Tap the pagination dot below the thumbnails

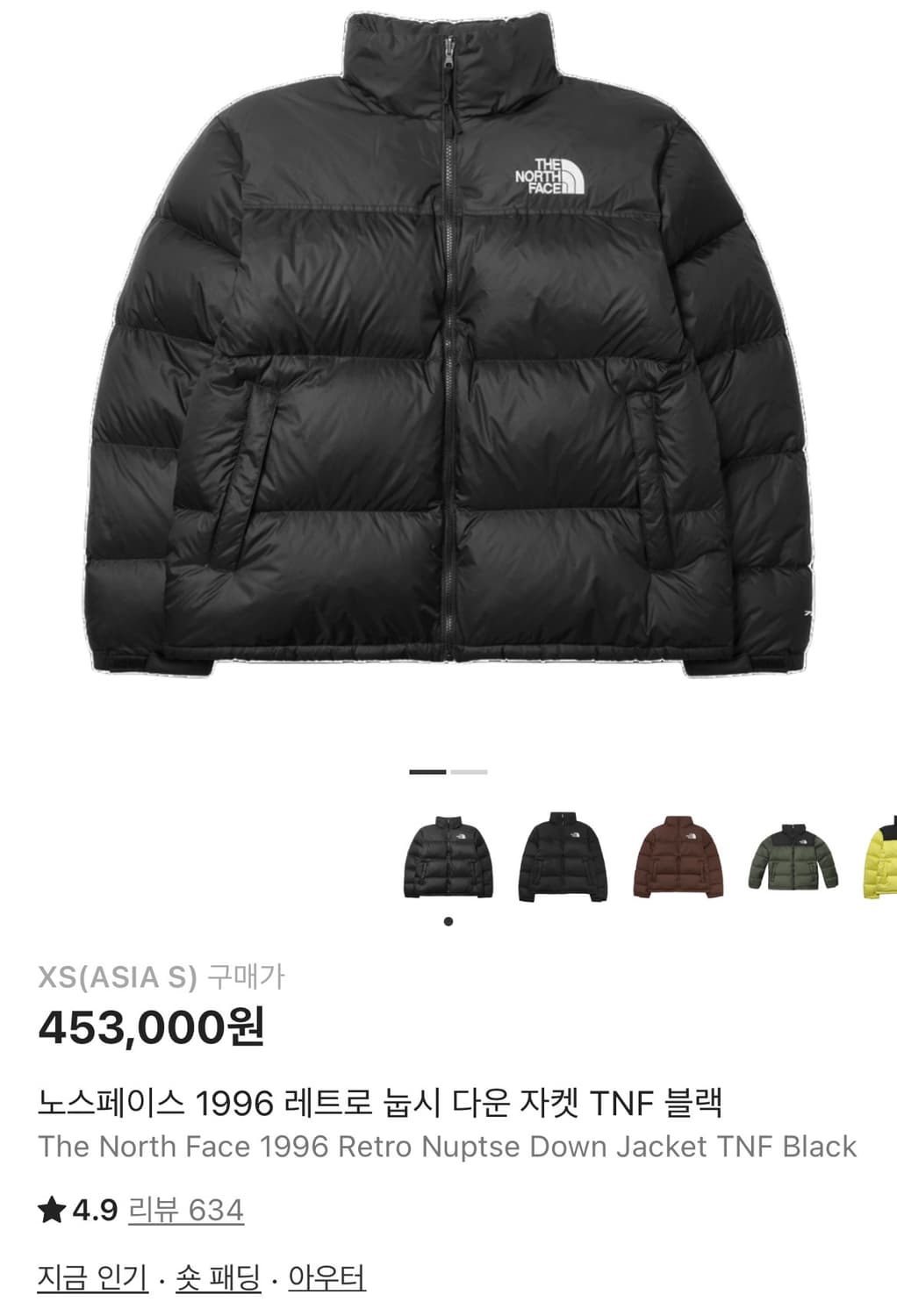[x=449, y=919]
